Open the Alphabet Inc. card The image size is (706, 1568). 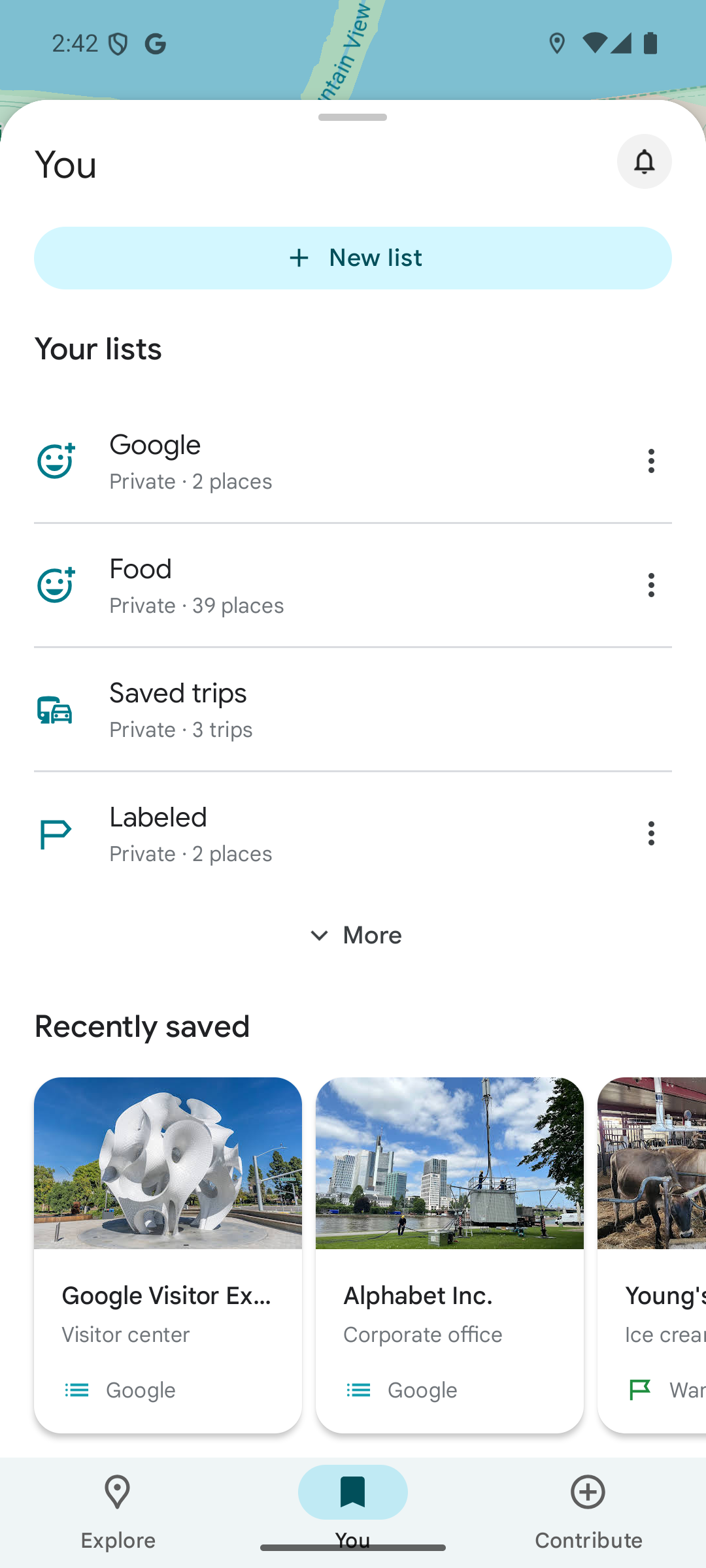coord(450,1254)
